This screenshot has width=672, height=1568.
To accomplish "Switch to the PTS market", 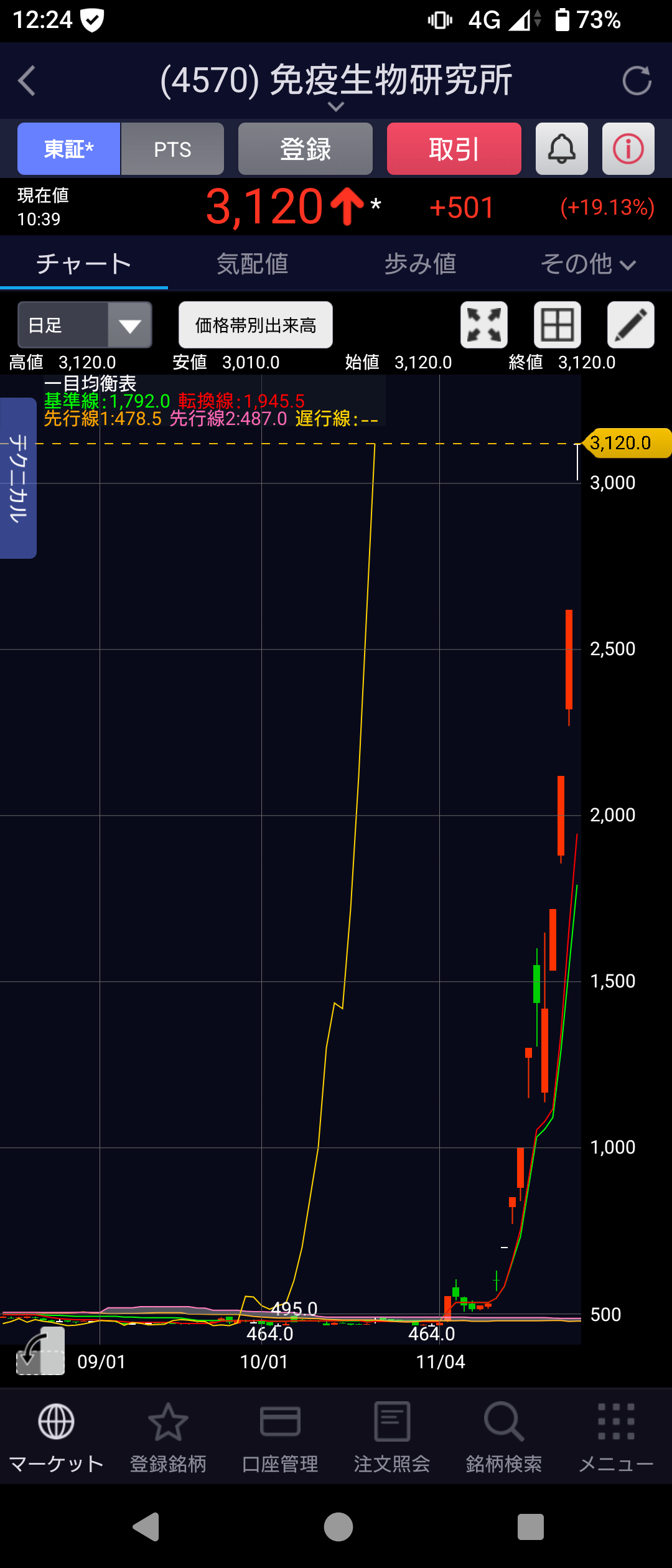I will 172,149.
